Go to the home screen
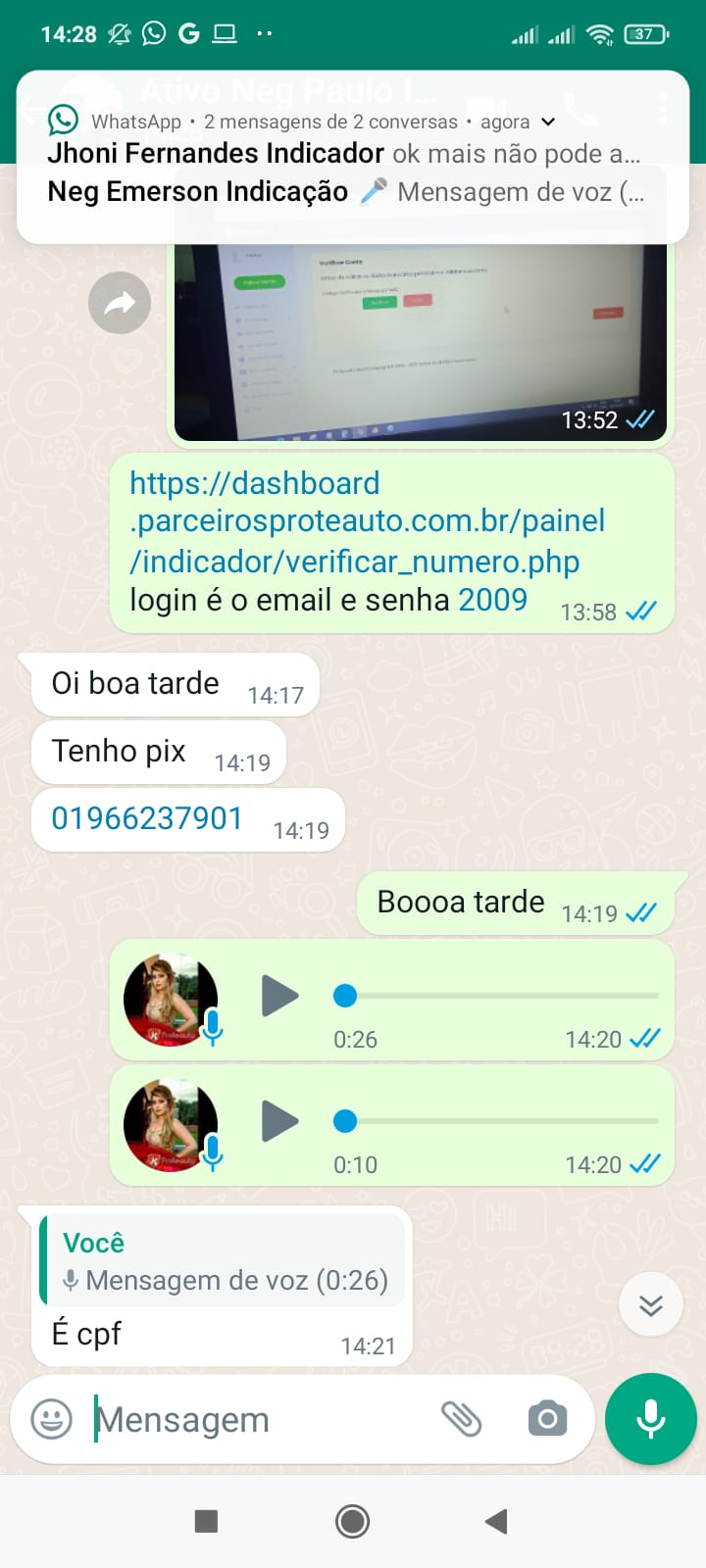The height and width of the screenshot is (1568, 706). point(353,1521)
